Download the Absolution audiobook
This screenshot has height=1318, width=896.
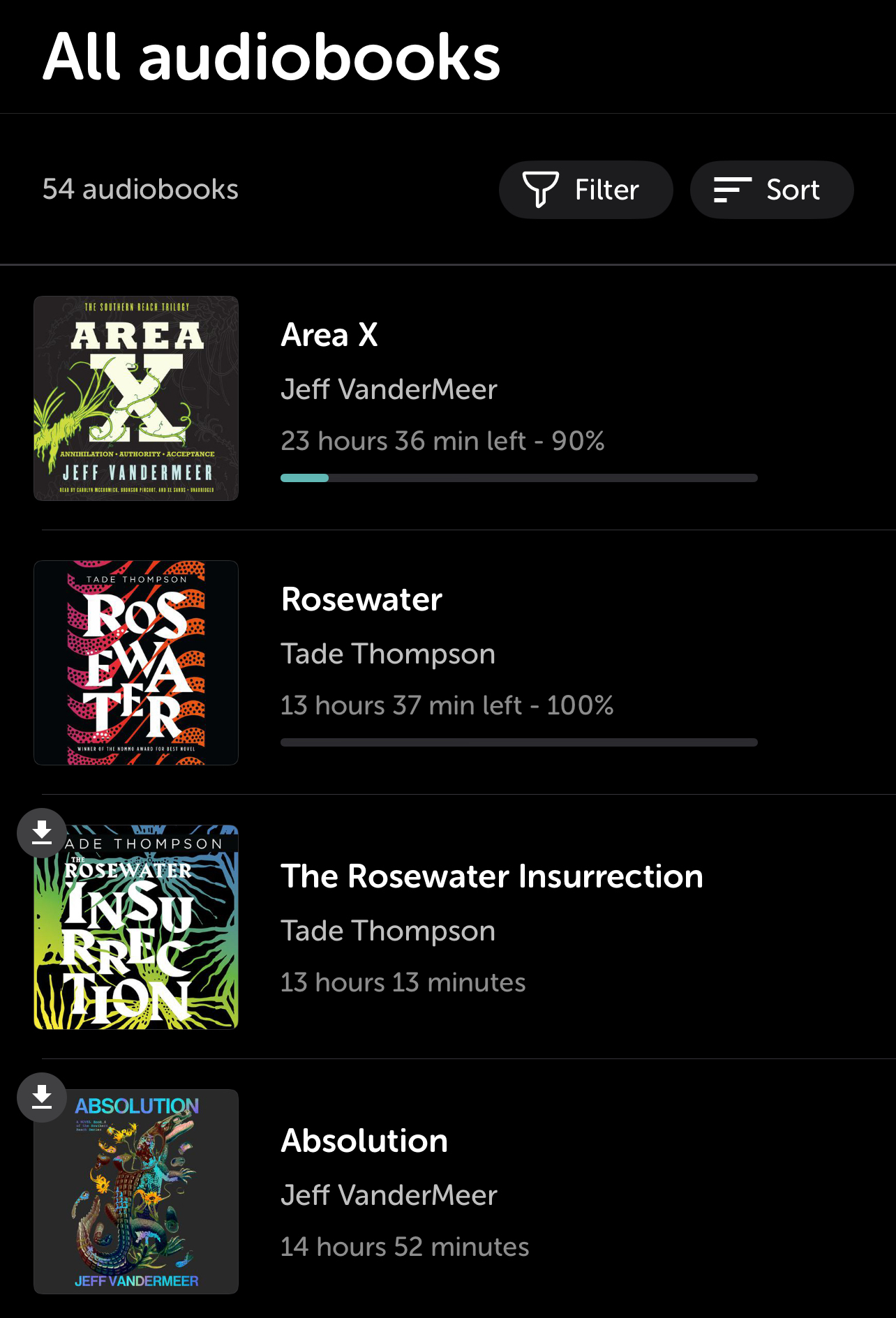point(42,1097)
